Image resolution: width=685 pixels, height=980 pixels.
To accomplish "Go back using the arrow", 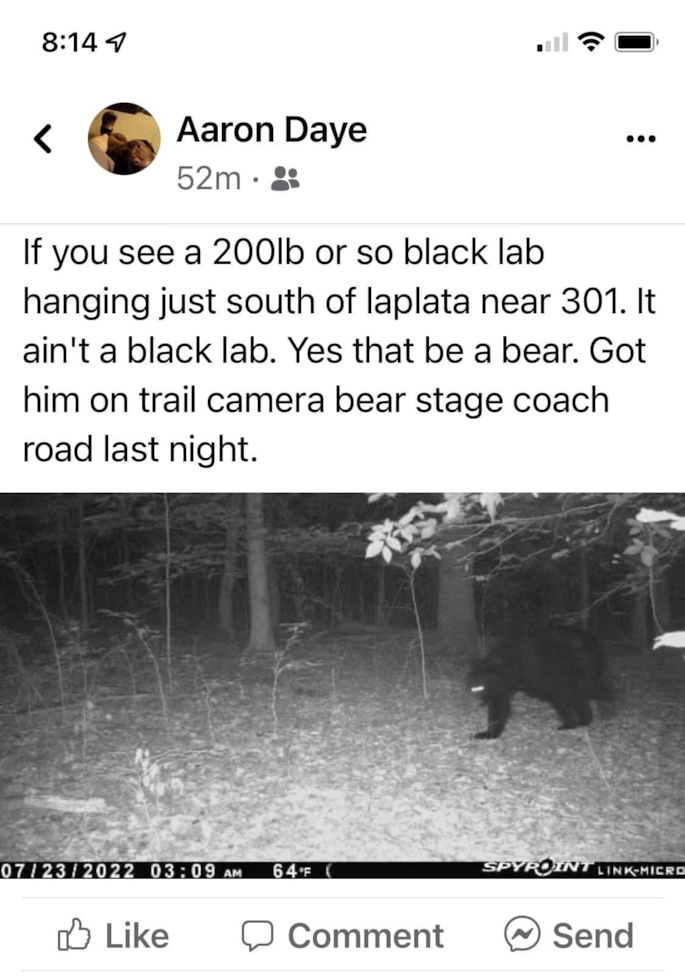I will pos(42,138).
